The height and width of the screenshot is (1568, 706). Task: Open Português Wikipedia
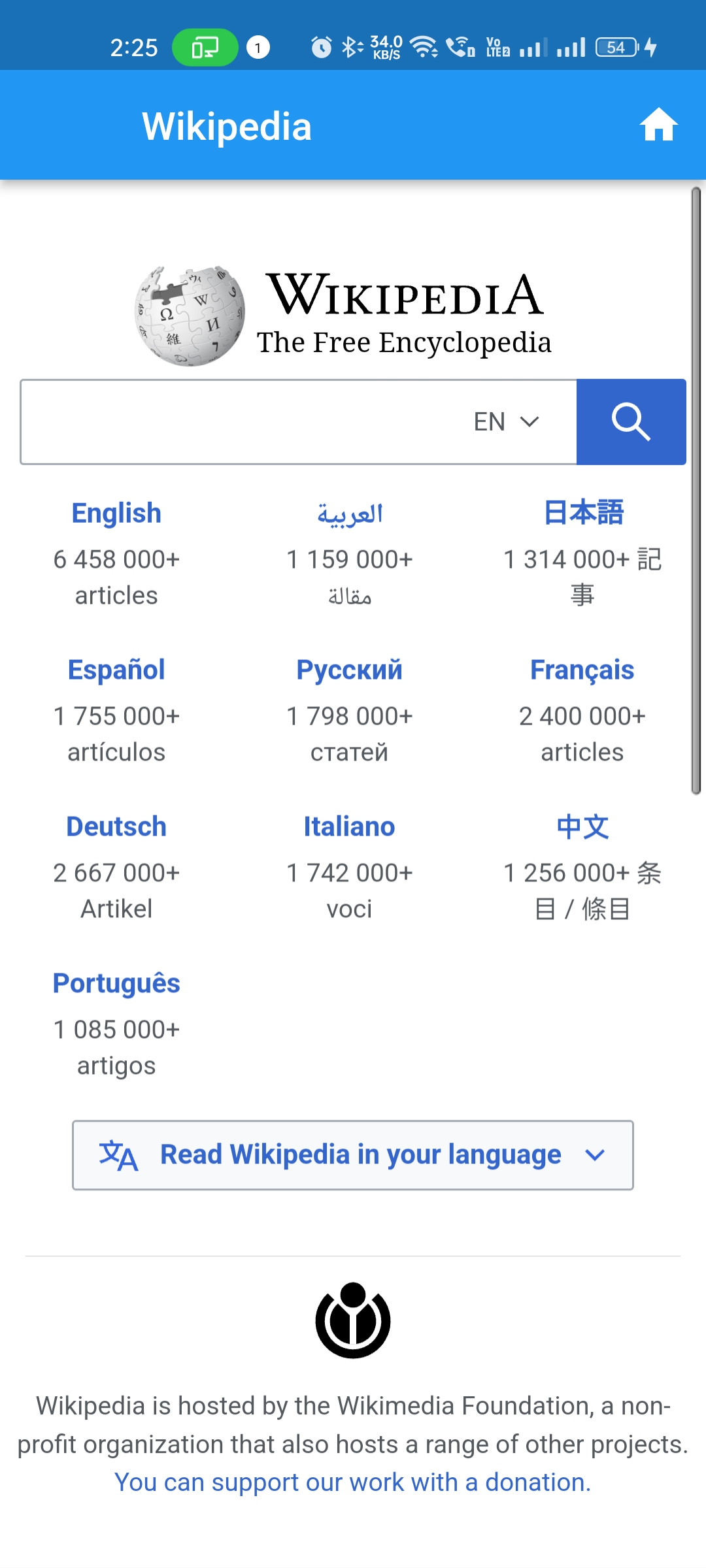[x=116, y=984]
